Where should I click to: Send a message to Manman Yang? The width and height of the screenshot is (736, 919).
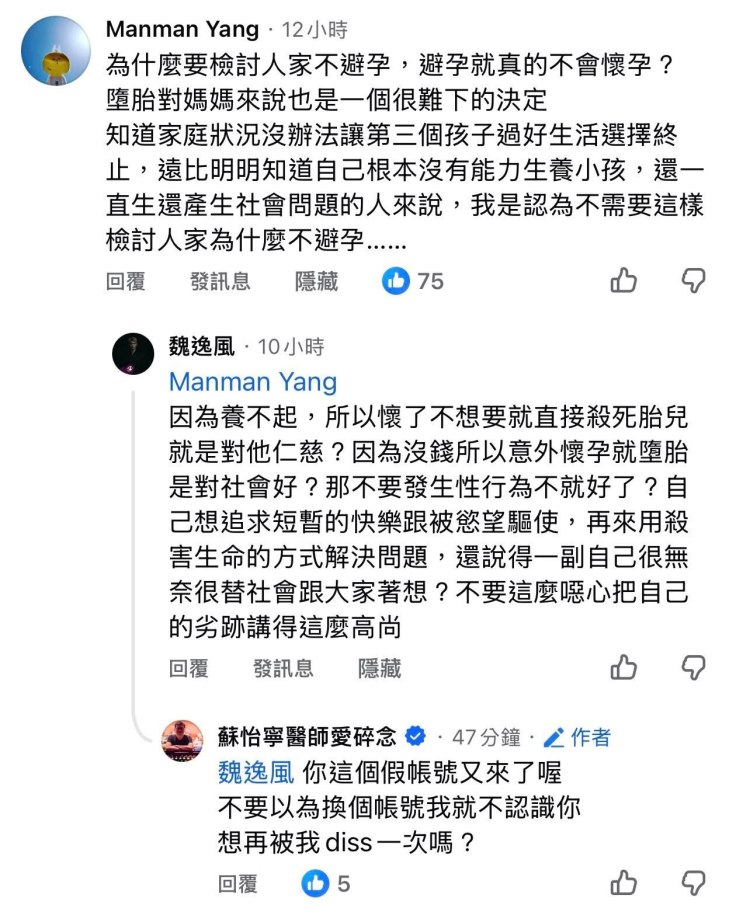[220, 282]
